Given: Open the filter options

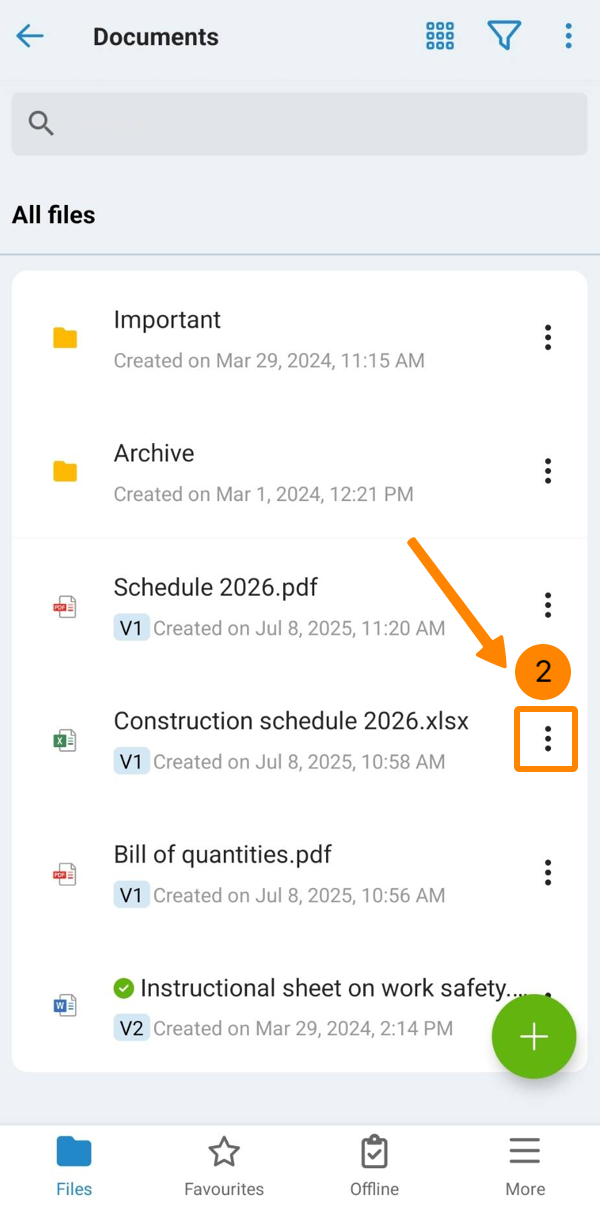Looking at the screenshot, I should (x=504, y=37).
